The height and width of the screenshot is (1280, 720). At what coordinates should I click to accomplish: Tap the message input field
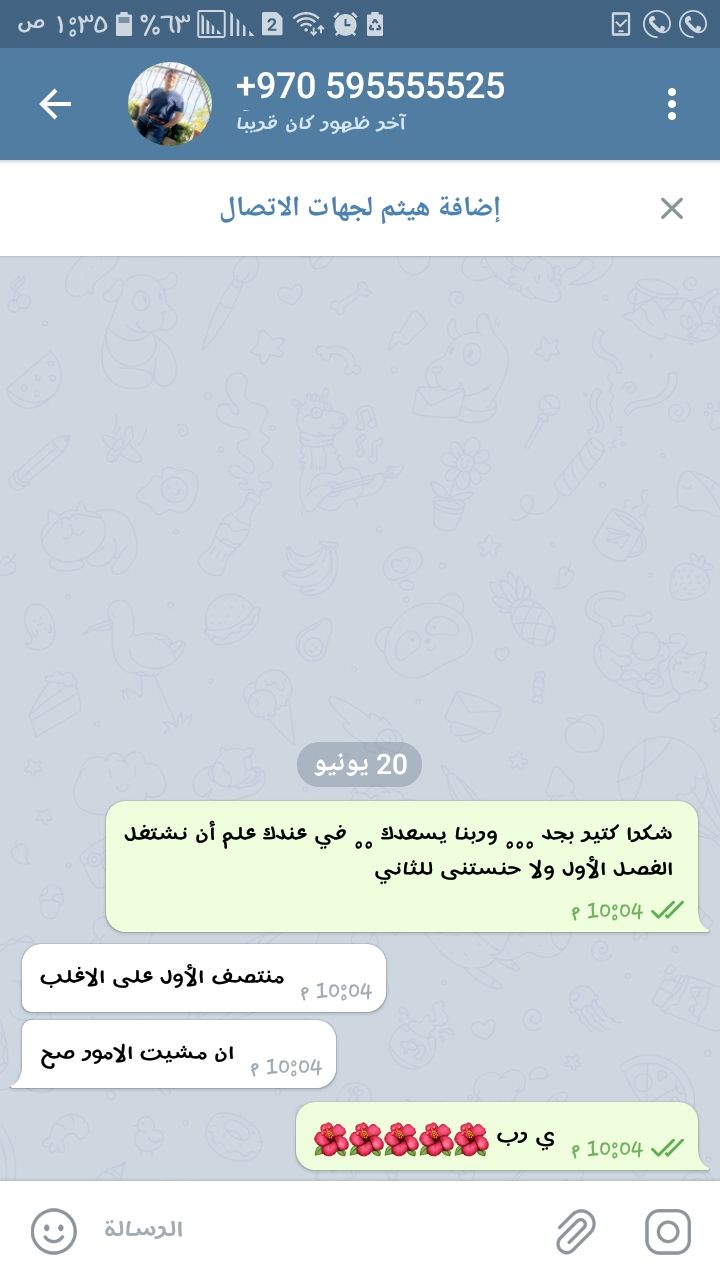pos(300,1230)
